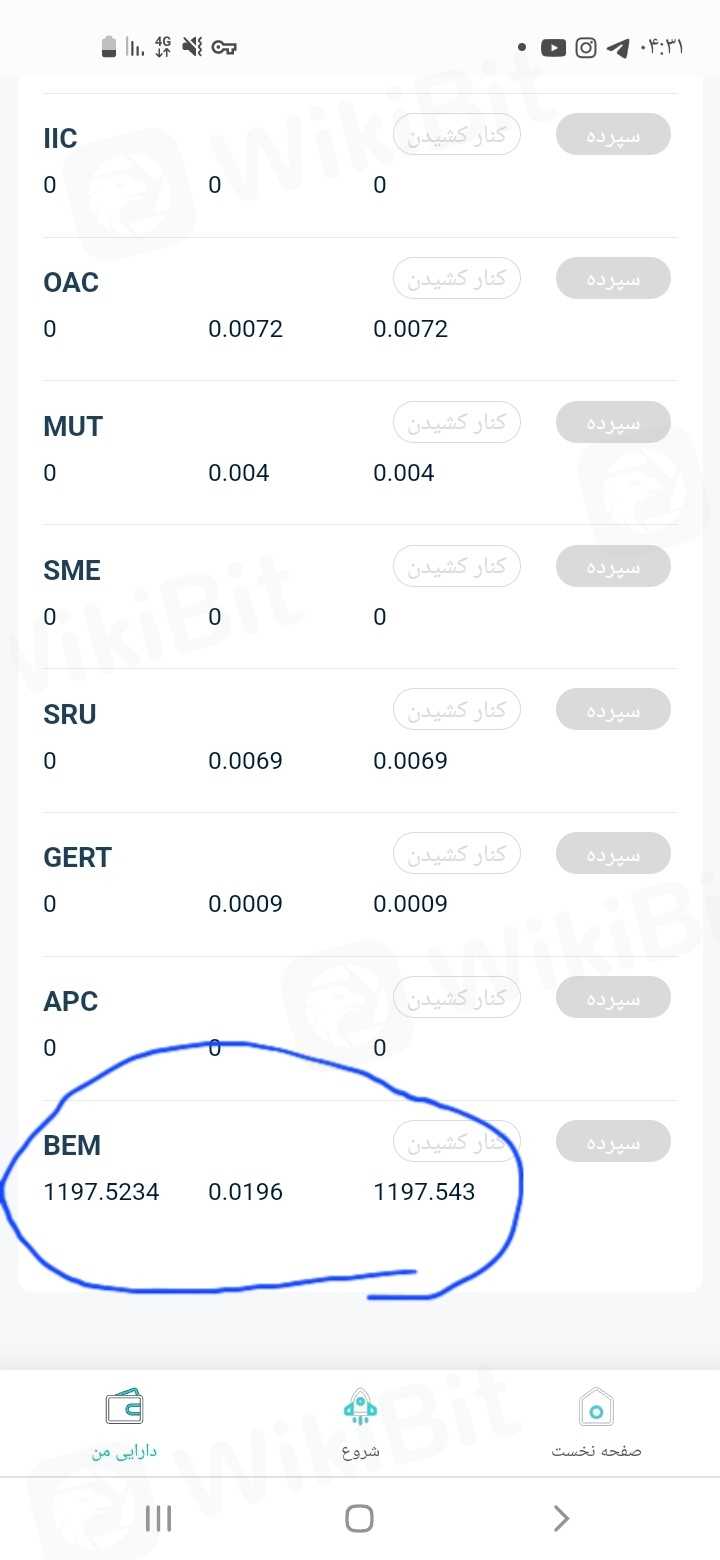Withdraw (کنار کشیدن) OAC funds
This screenshot has height=1560, width=720.
(x=457, y=278)
